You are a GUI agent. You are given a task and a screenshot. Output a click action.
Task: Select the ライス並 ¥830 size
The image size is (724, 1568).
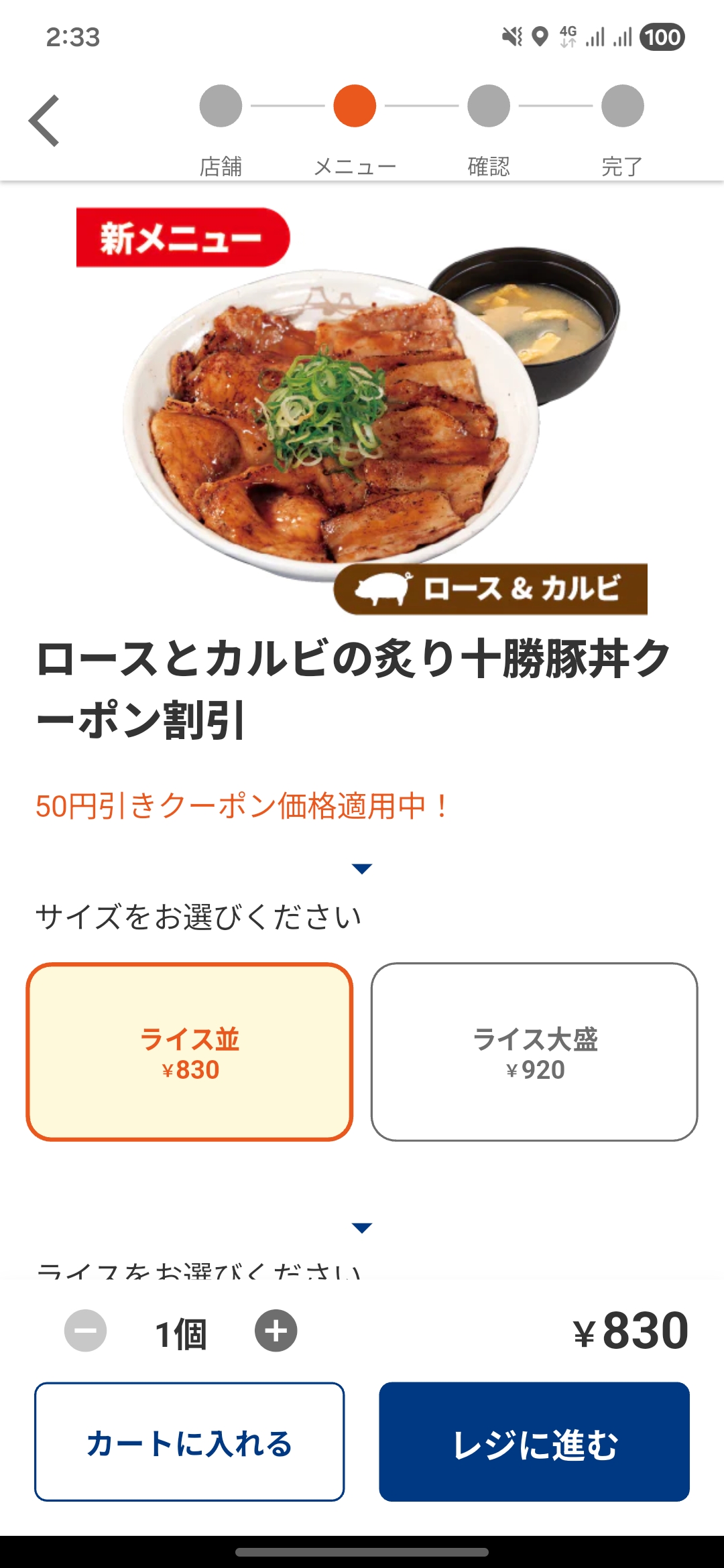click(190, 1052)
